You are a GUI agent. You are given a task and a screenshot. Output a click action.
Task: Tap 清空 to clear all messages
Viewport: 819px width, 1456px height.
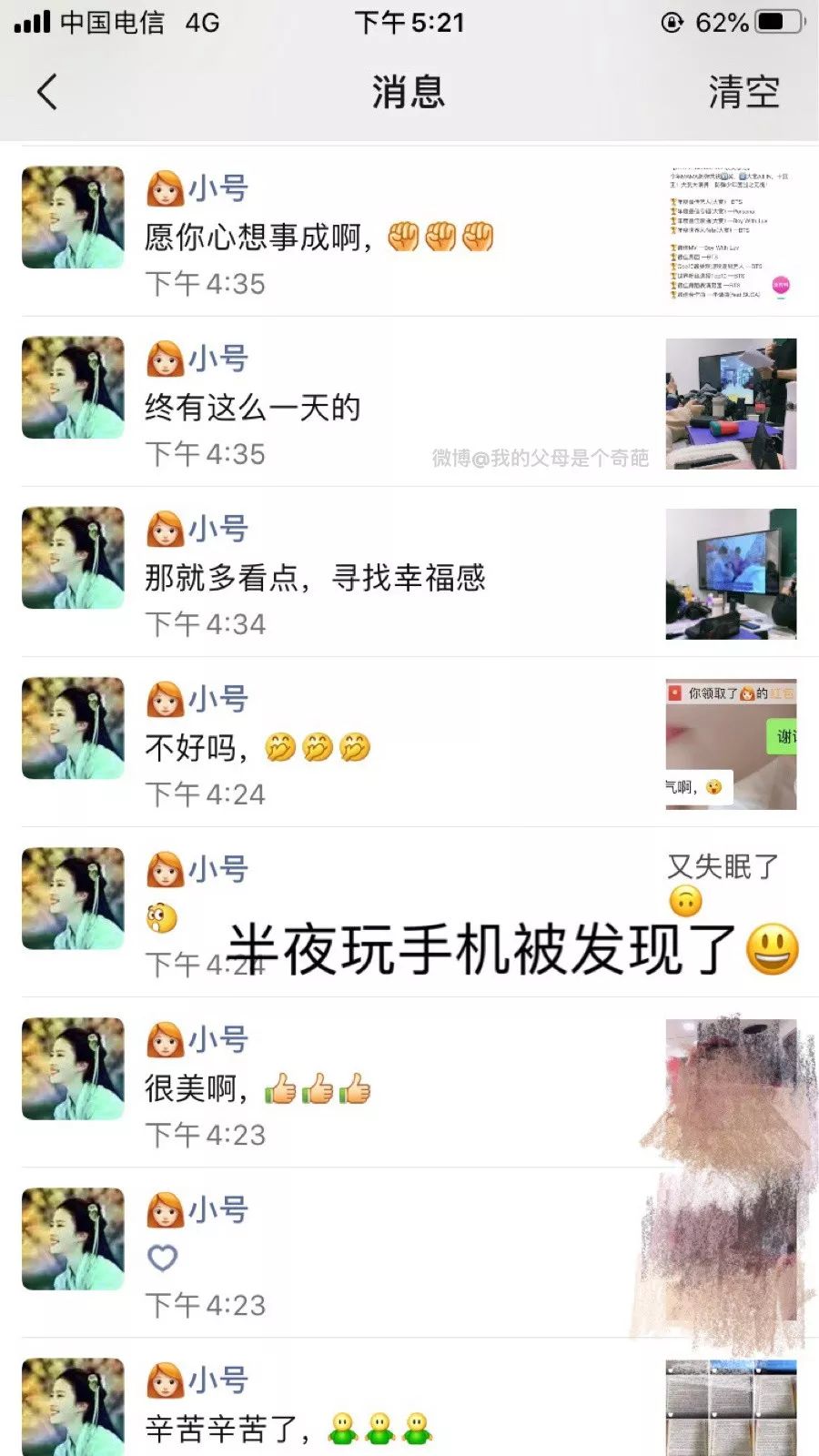[x=743, y=91]
